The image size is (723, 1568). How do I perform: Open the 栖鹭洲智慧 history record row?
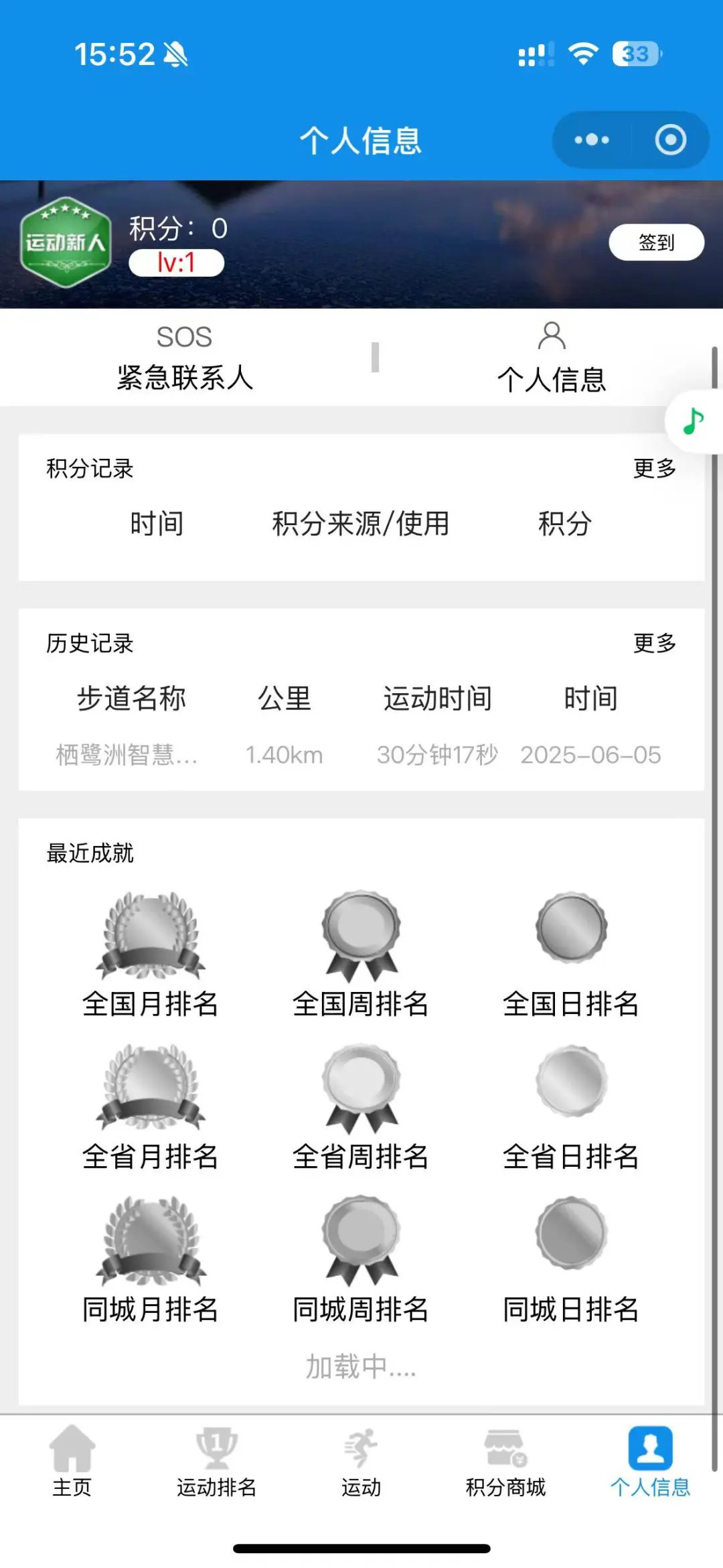(360, 755)
